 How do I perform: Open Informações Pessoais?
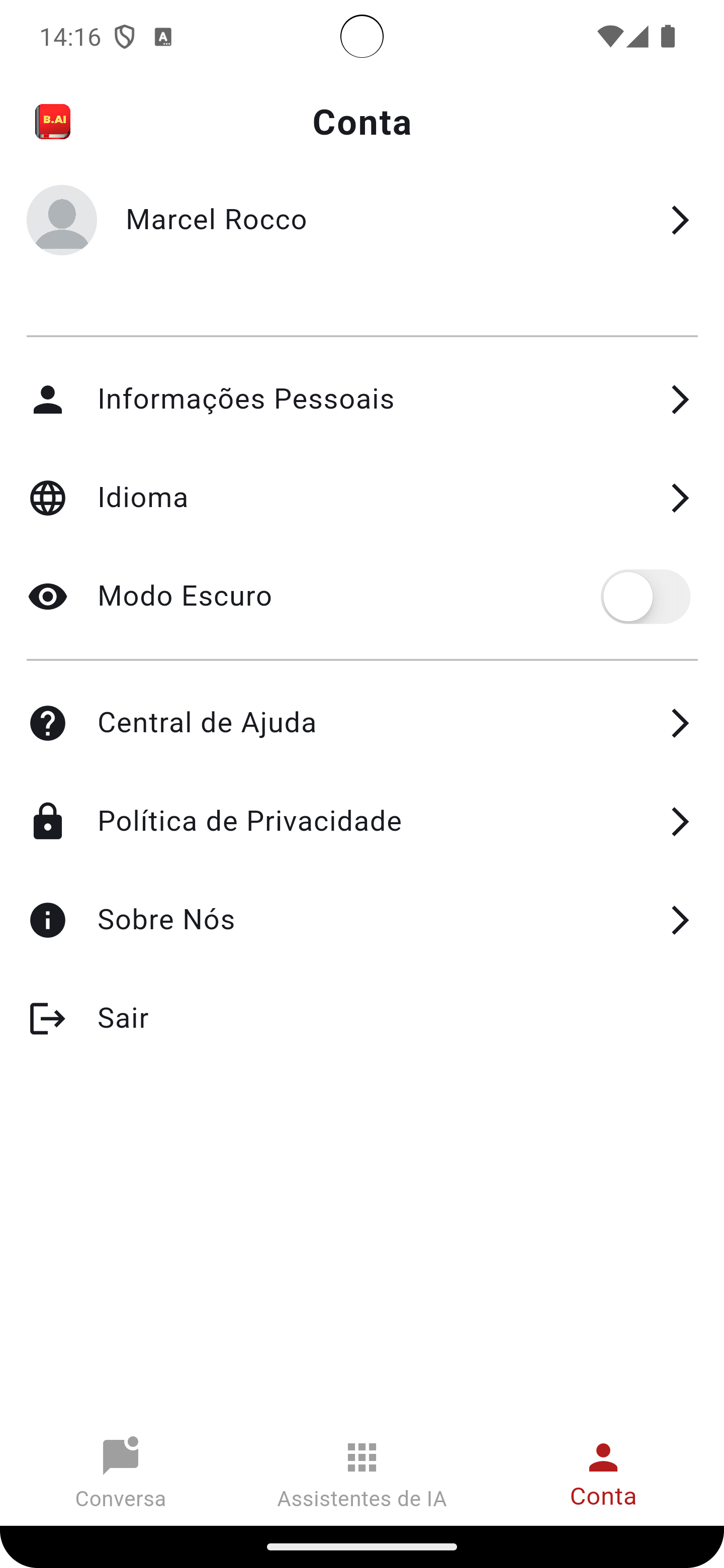point(361,400)
